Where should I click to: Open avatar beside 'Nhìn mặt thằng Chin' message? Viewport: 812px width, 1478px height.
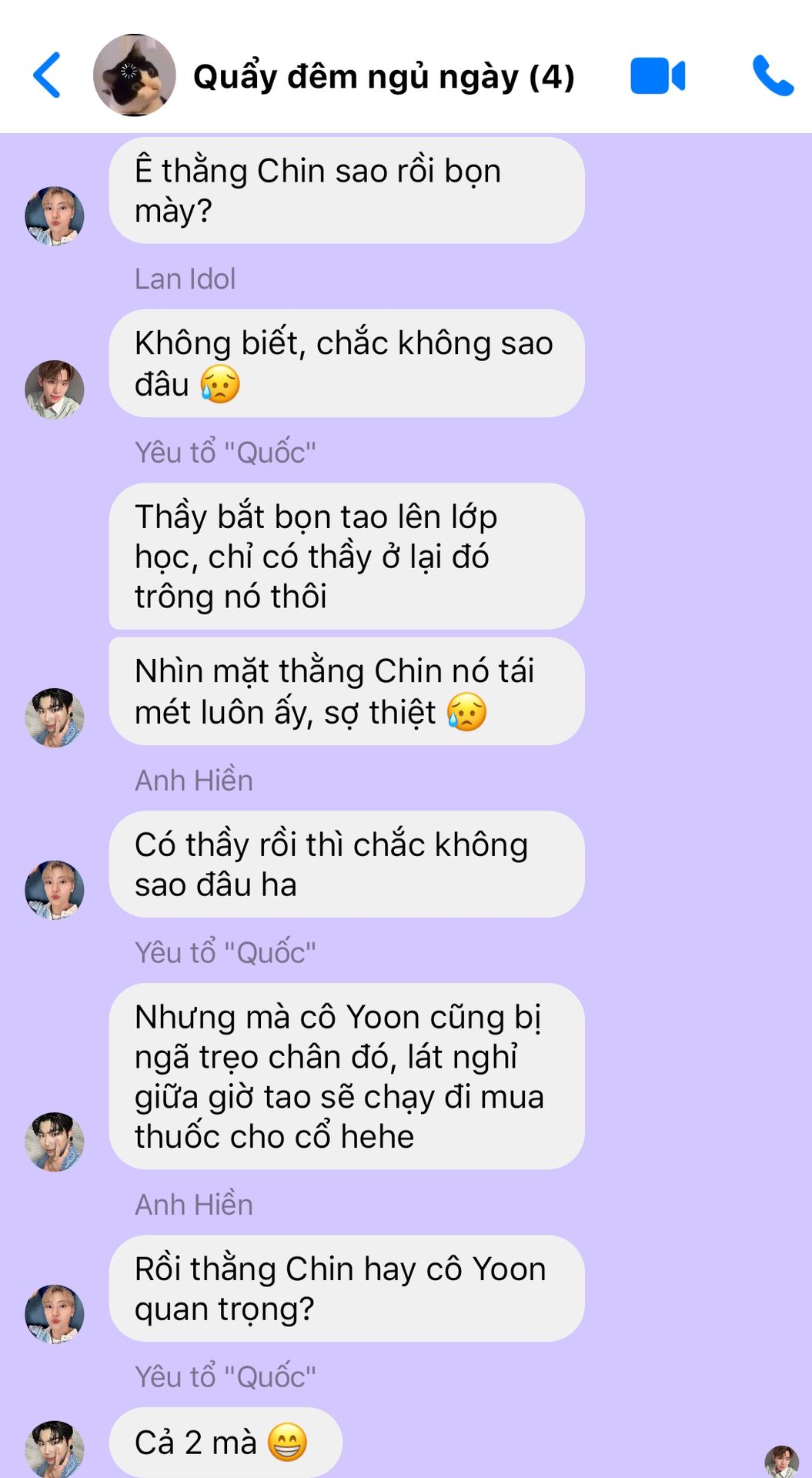pyautogui.click(x=55, y=717)
